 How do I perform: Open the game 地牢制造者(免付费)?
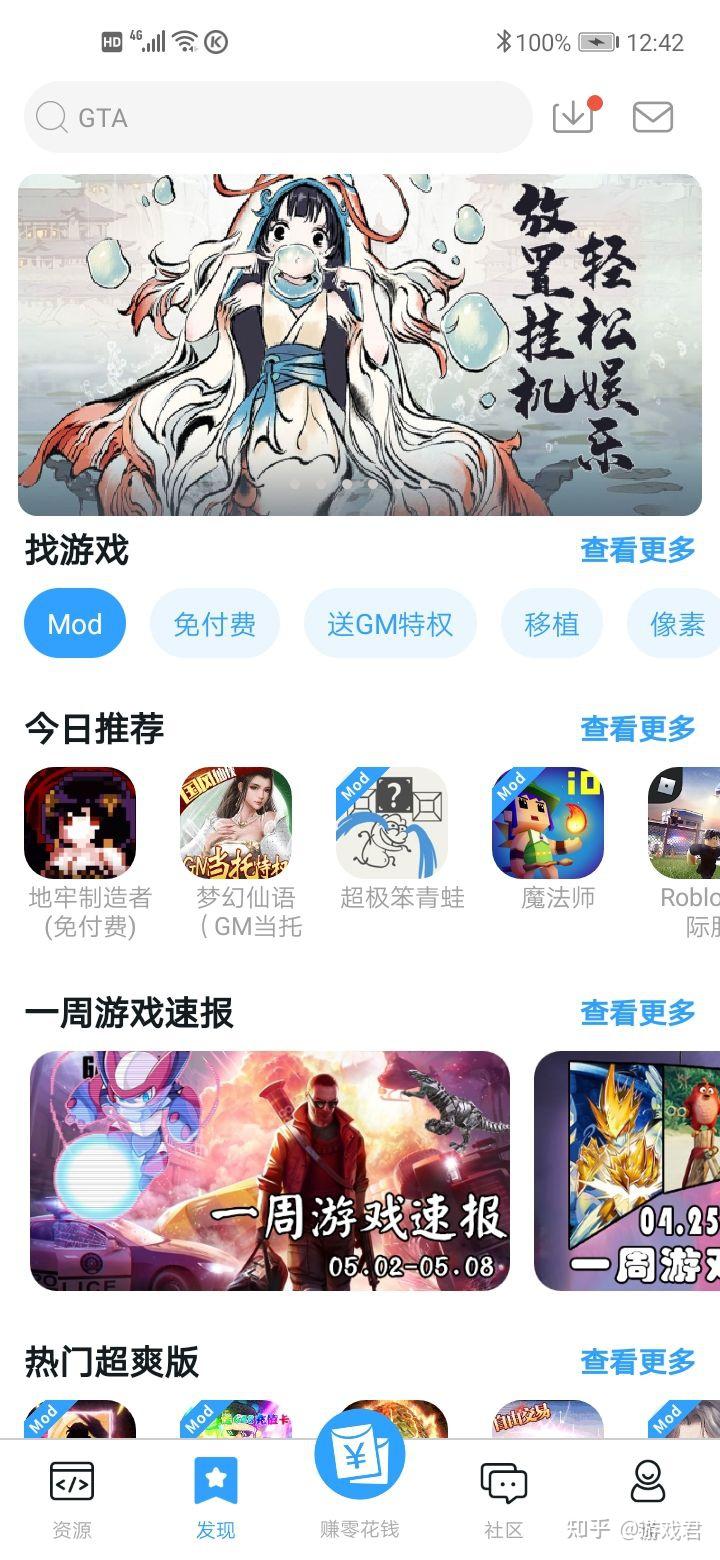pos(80,823)
